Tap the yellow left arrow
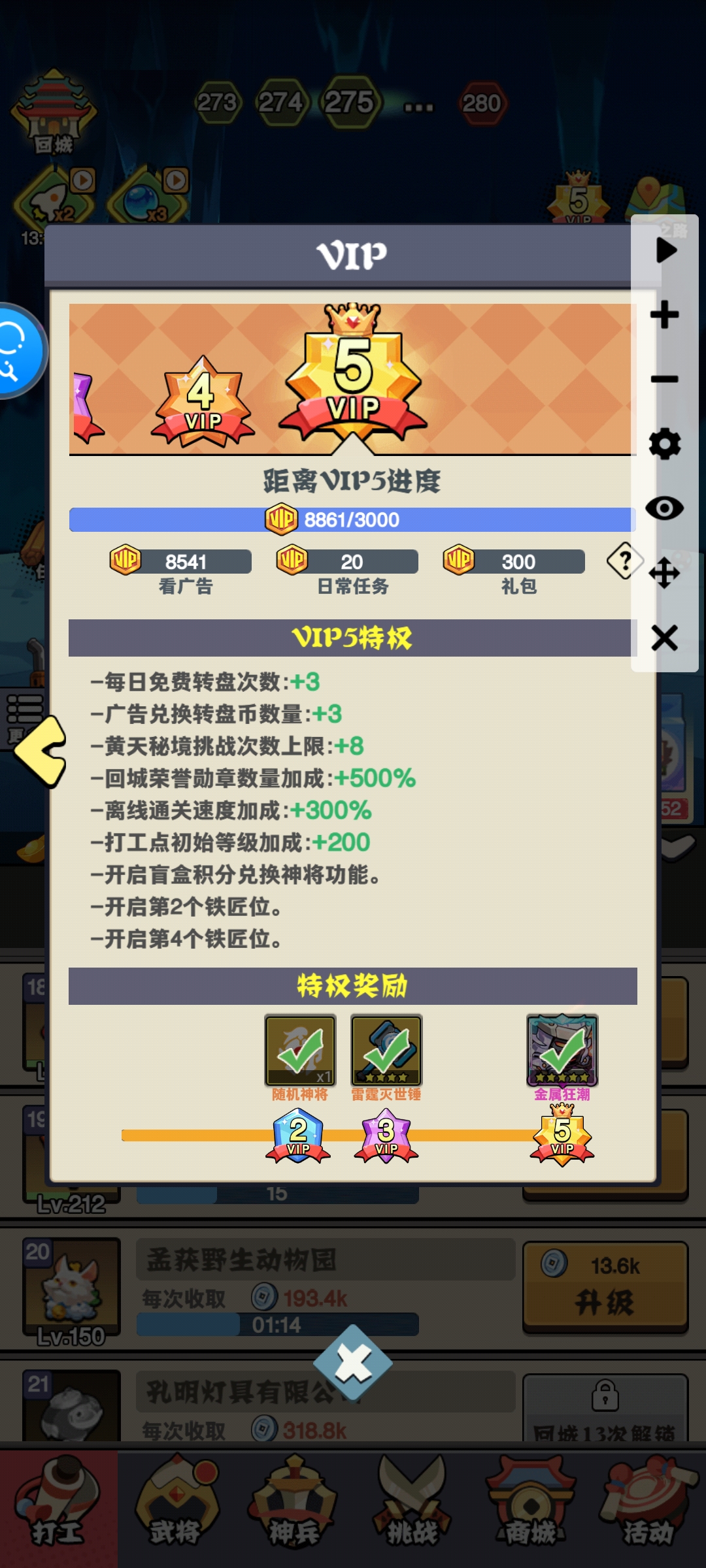 (x=41, y=751)
